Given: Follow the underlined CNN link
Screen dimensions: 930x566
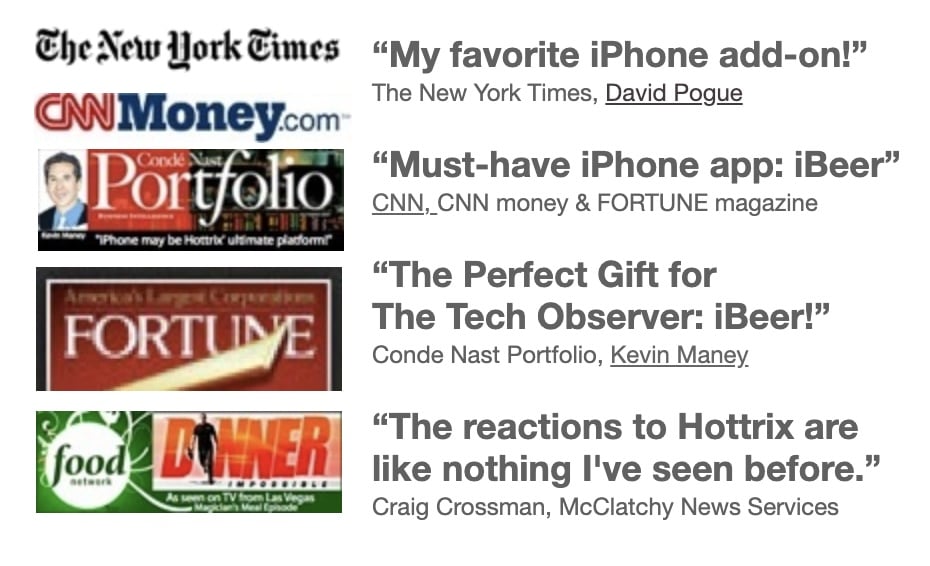Looking at the screenshot, I should [402, 204].
